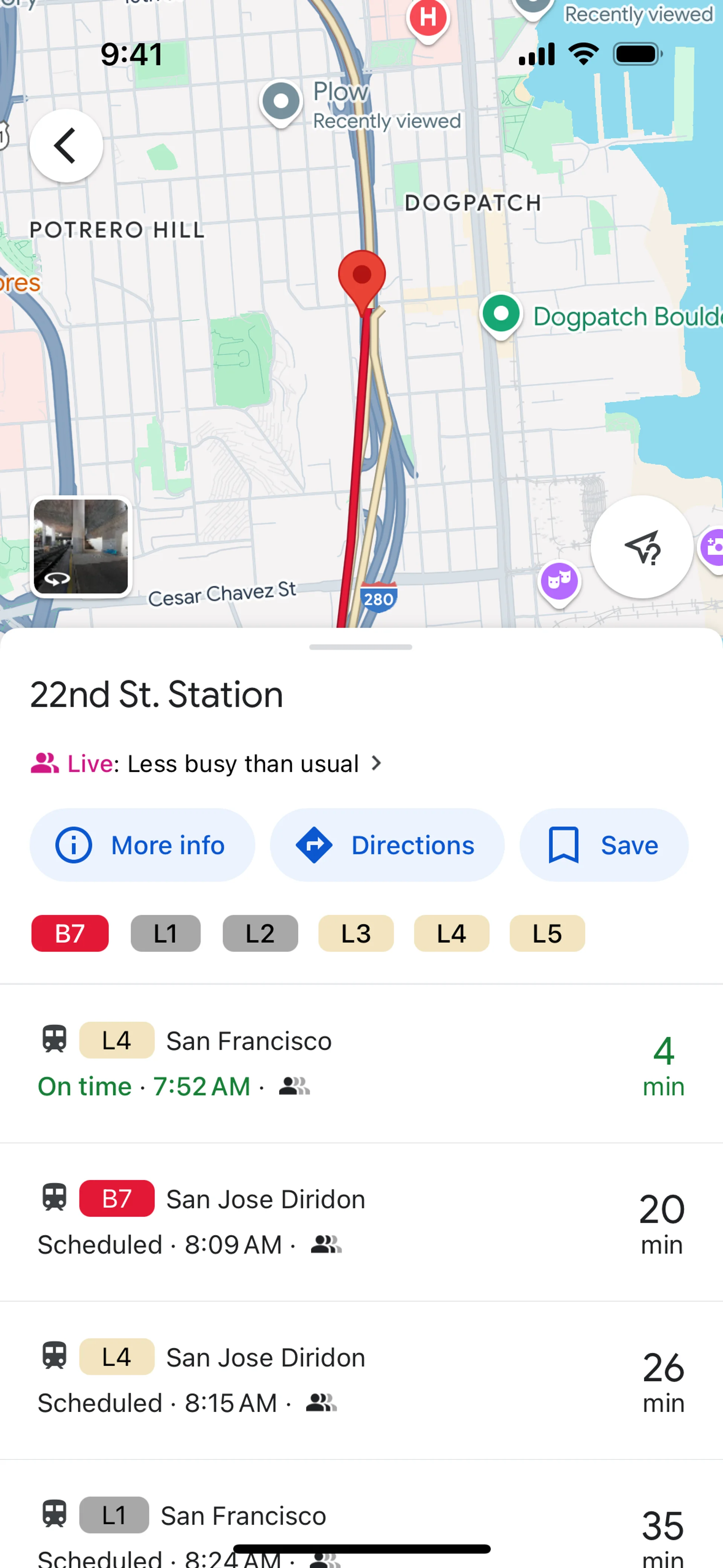Open the L4 San Jose Diridon 8:15 AM departure
The width and height of the screenshot is (723, 1568).
point(361,1379)
